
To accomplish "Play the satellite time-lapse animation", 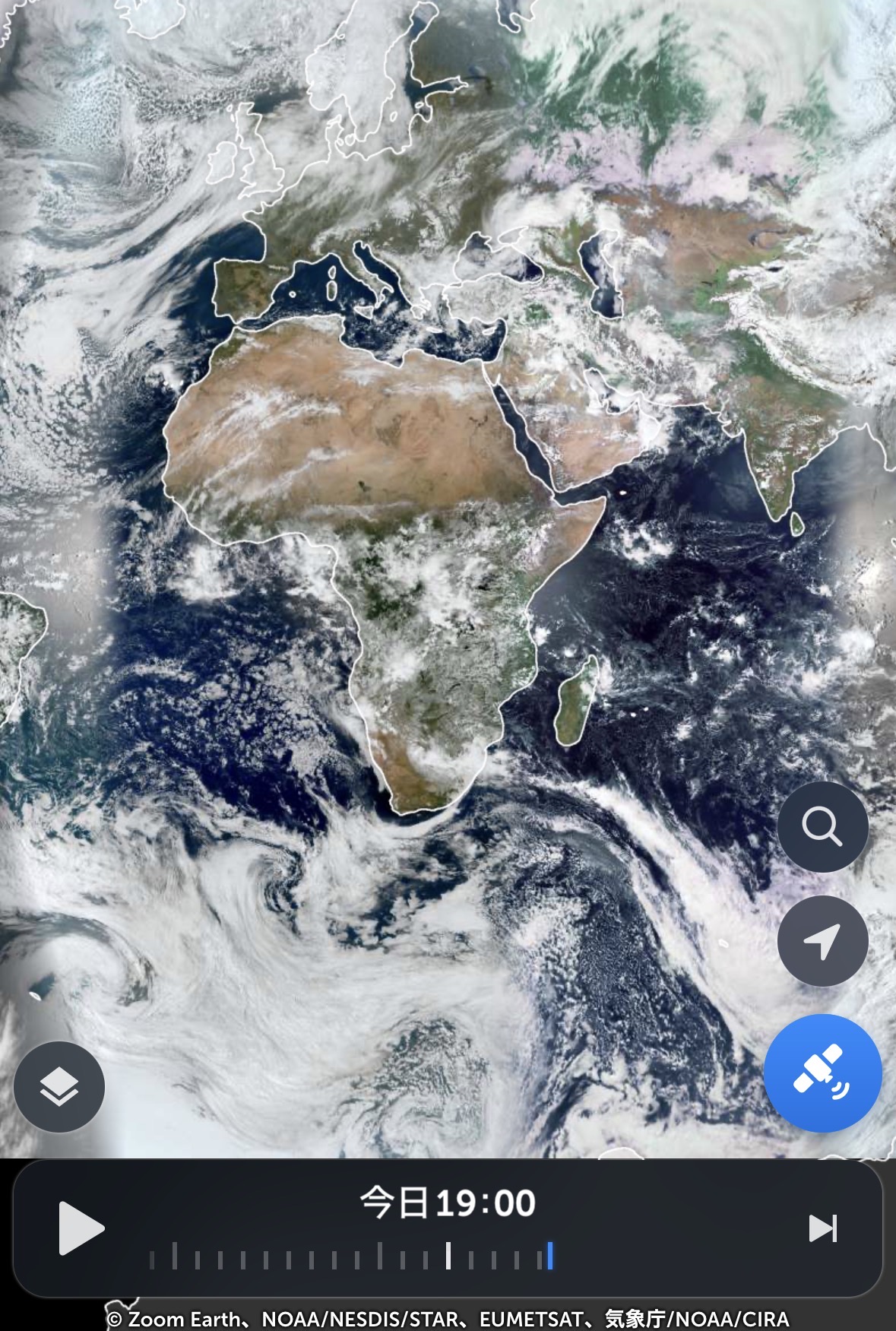I will coord(81,1228).
